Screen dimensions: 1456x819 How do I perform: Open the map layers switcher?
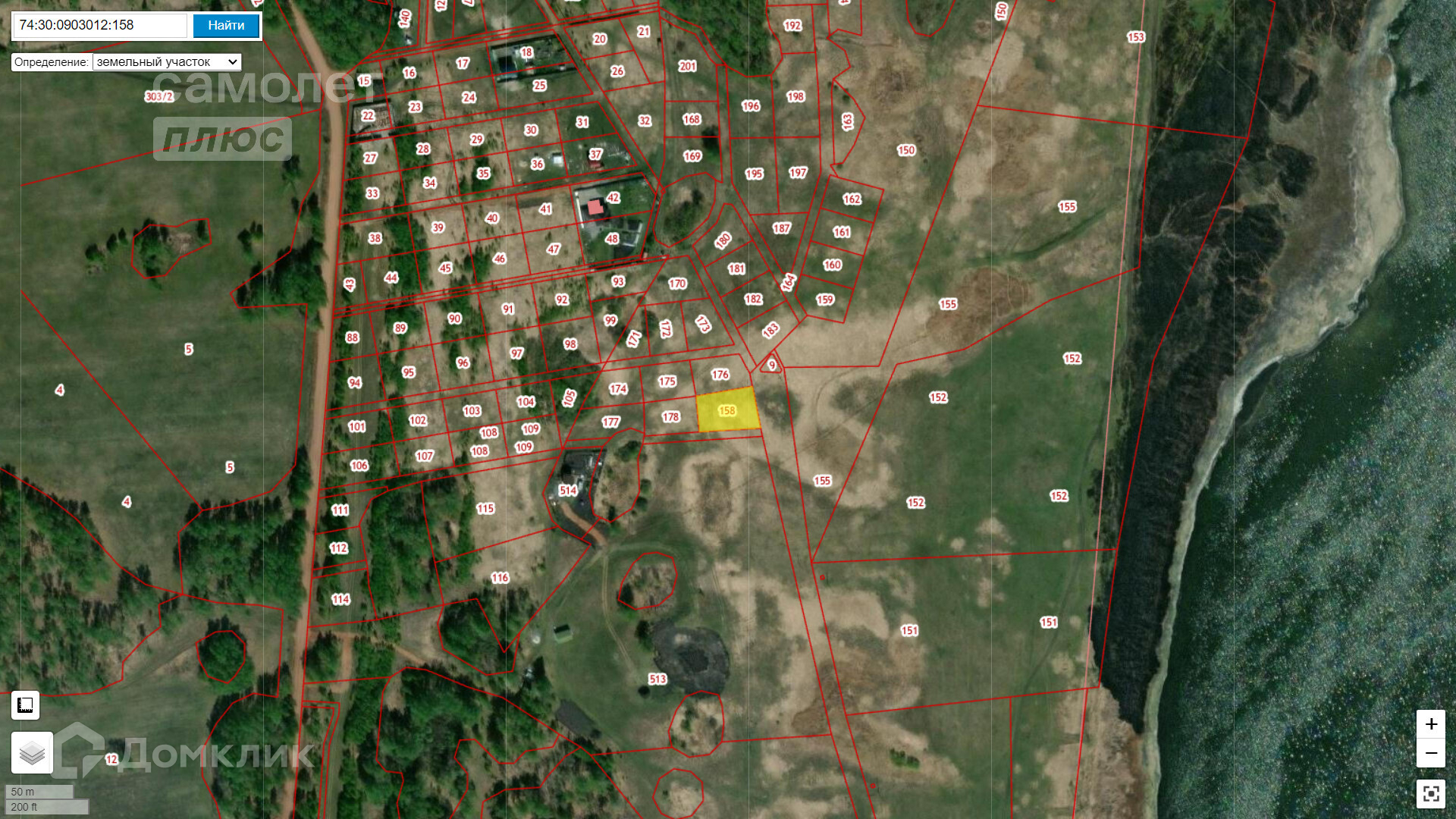coord(32,753)
